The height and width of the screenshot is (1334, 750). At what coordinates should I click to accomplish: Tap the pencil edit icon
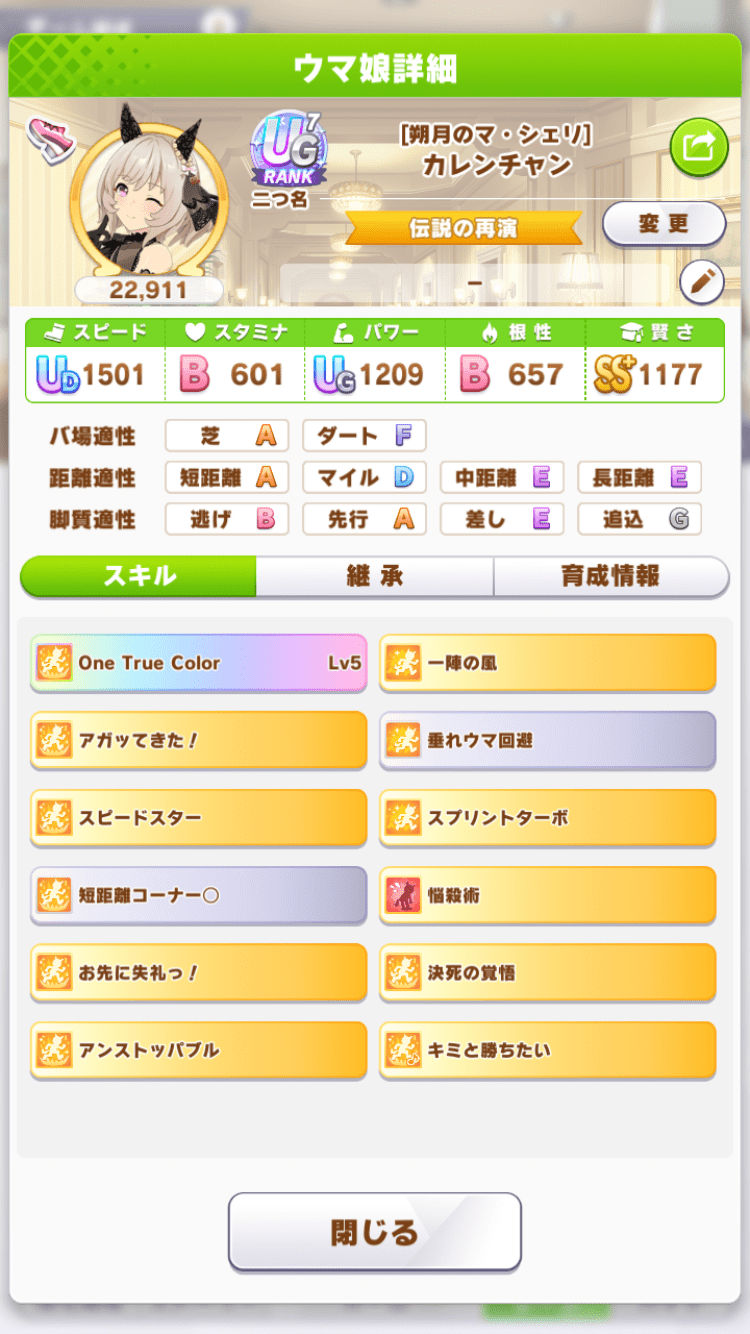[x=702, y=284]
